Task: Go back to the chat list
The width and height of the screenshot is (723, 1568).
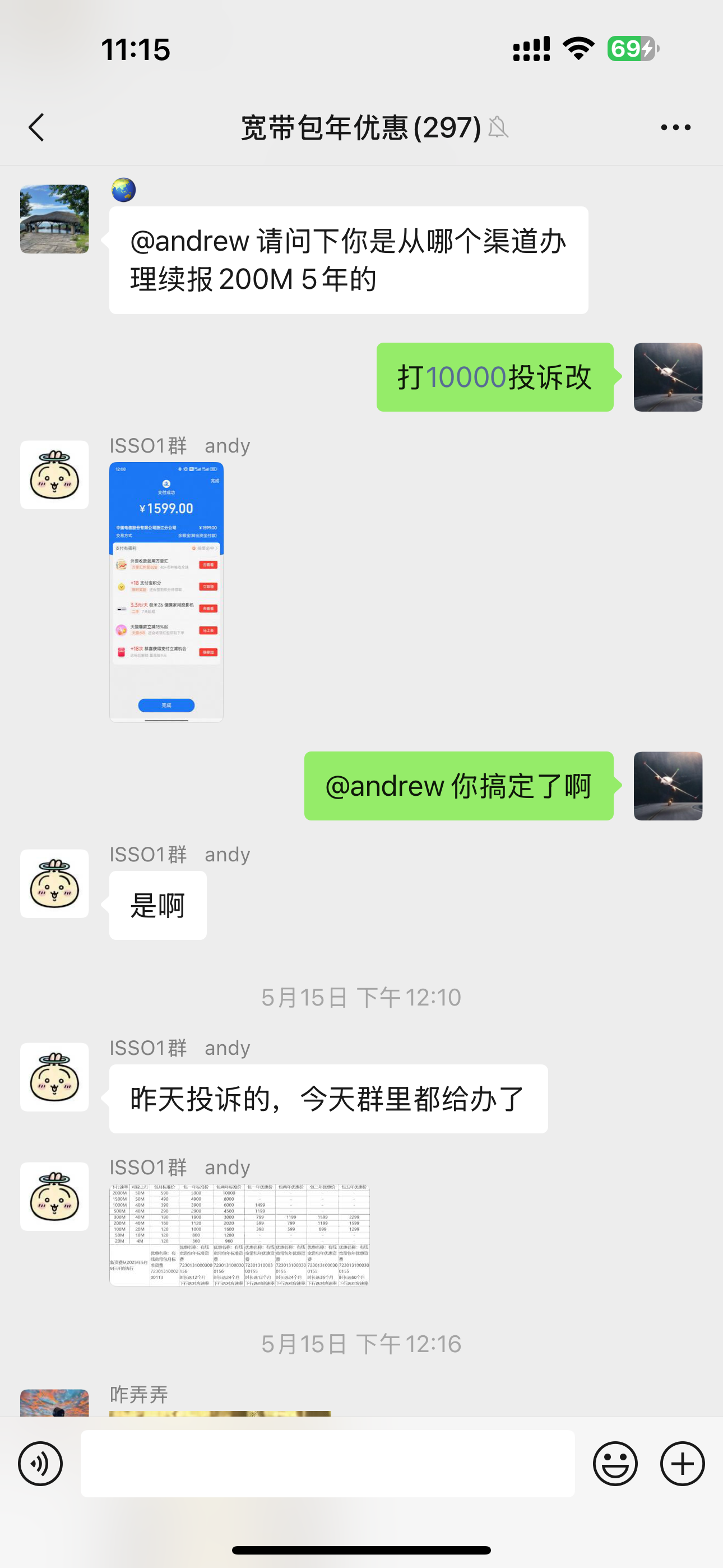Action: point(36,127)
